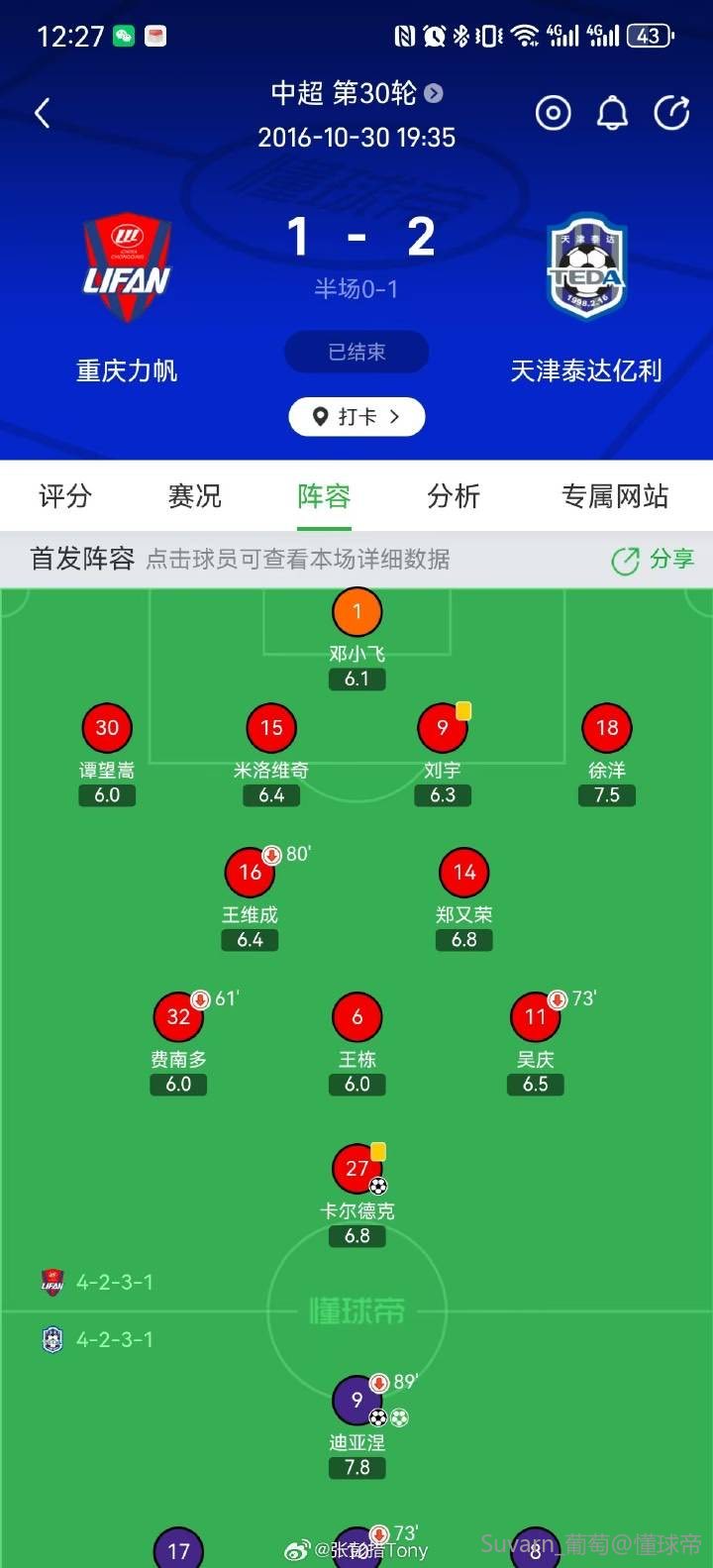713x1568 pixels.
Task: Open the 天津泰达亿利 team page
Action: [x=586, y=297]
